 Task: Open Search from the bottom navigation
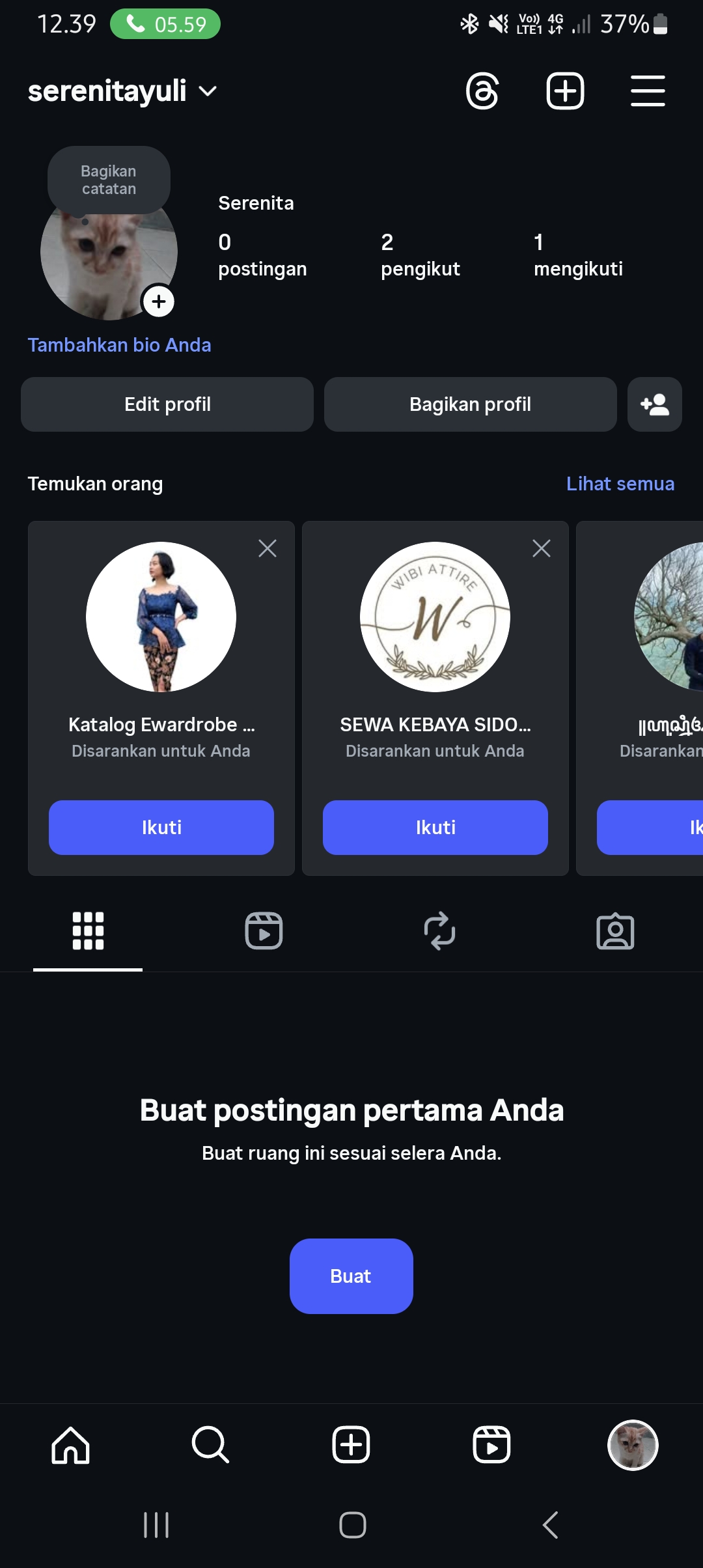point(210,1446)
